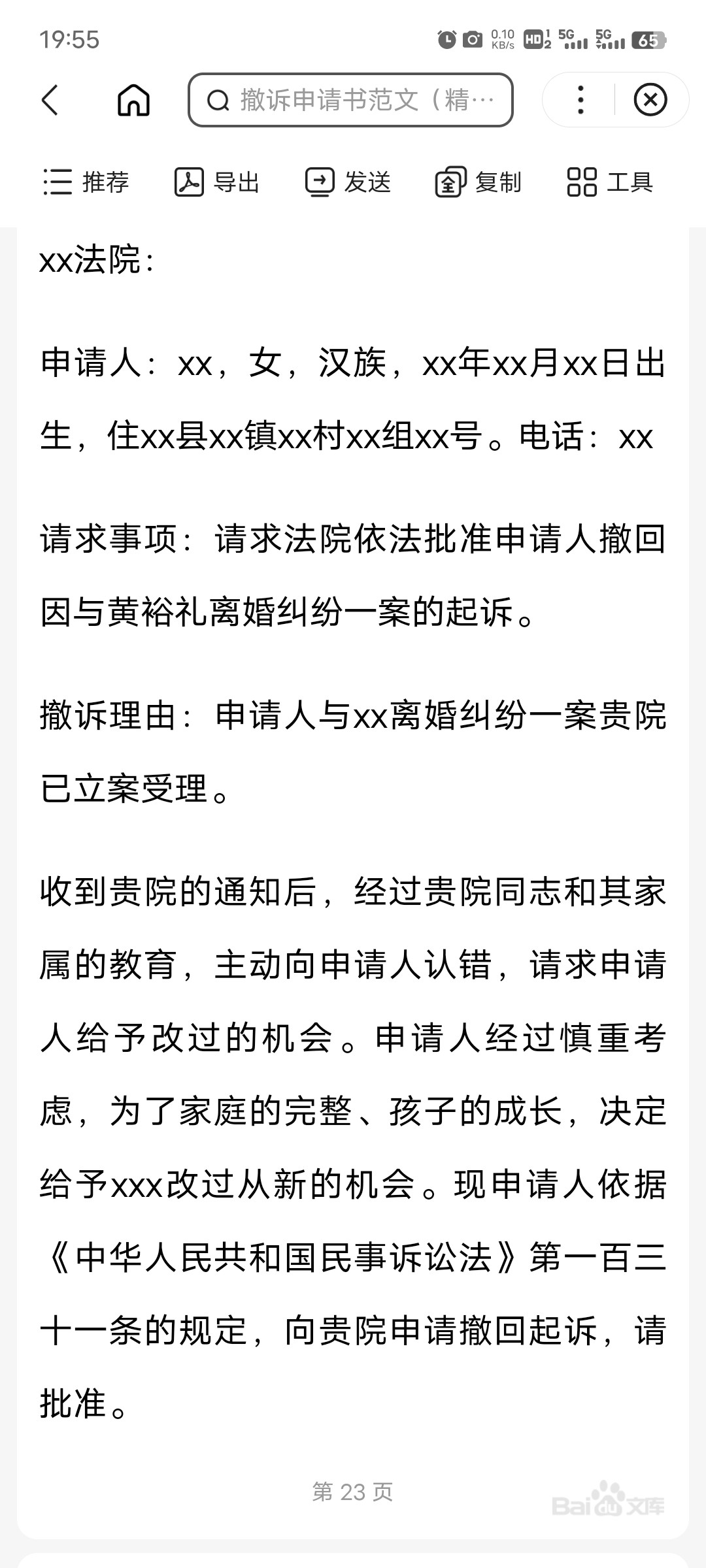Close the mini program with the X button
Viewport: 706px width, 1568px height.
pyautogui.click(x=650, y=100)
